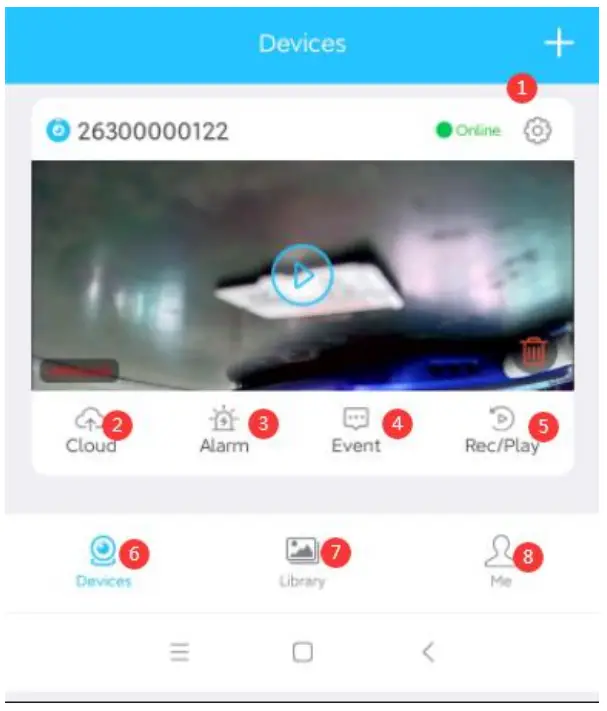Viewport: 607px width, 711px height.
Task: View the Event messages
Action: pos(356,432)
